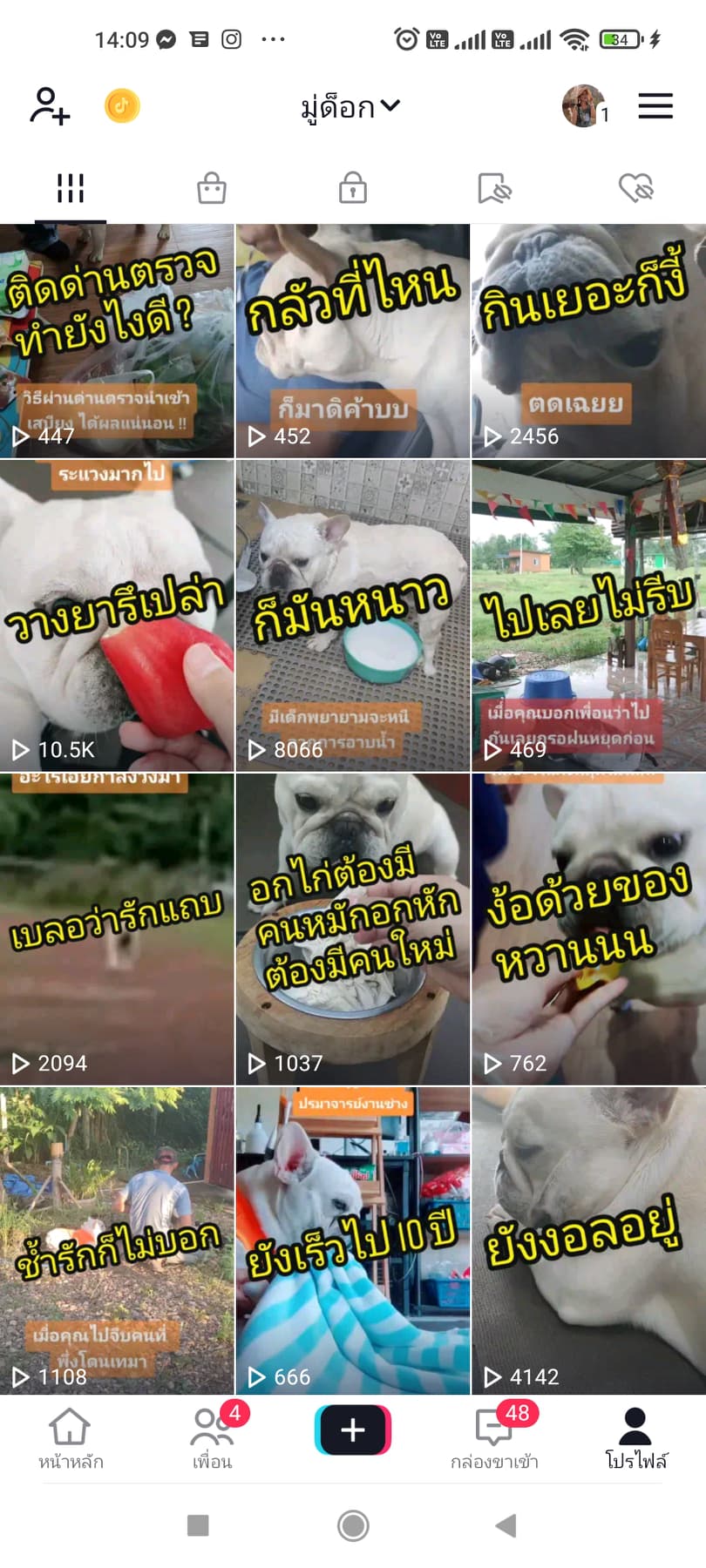Switch to the shop bag tab

pos(212,187)
